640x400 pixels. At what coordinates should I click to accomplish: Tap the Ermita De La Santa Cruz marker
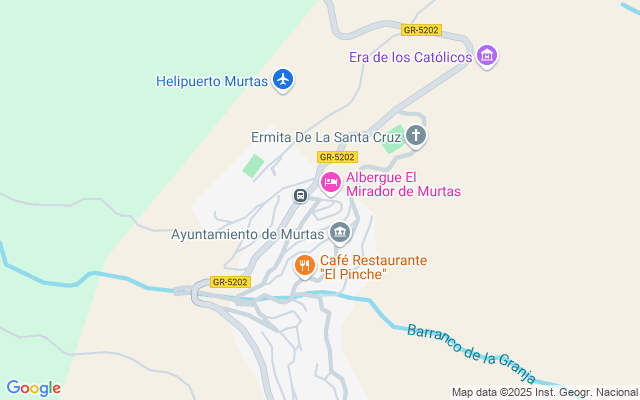click(x=417, y=136)
